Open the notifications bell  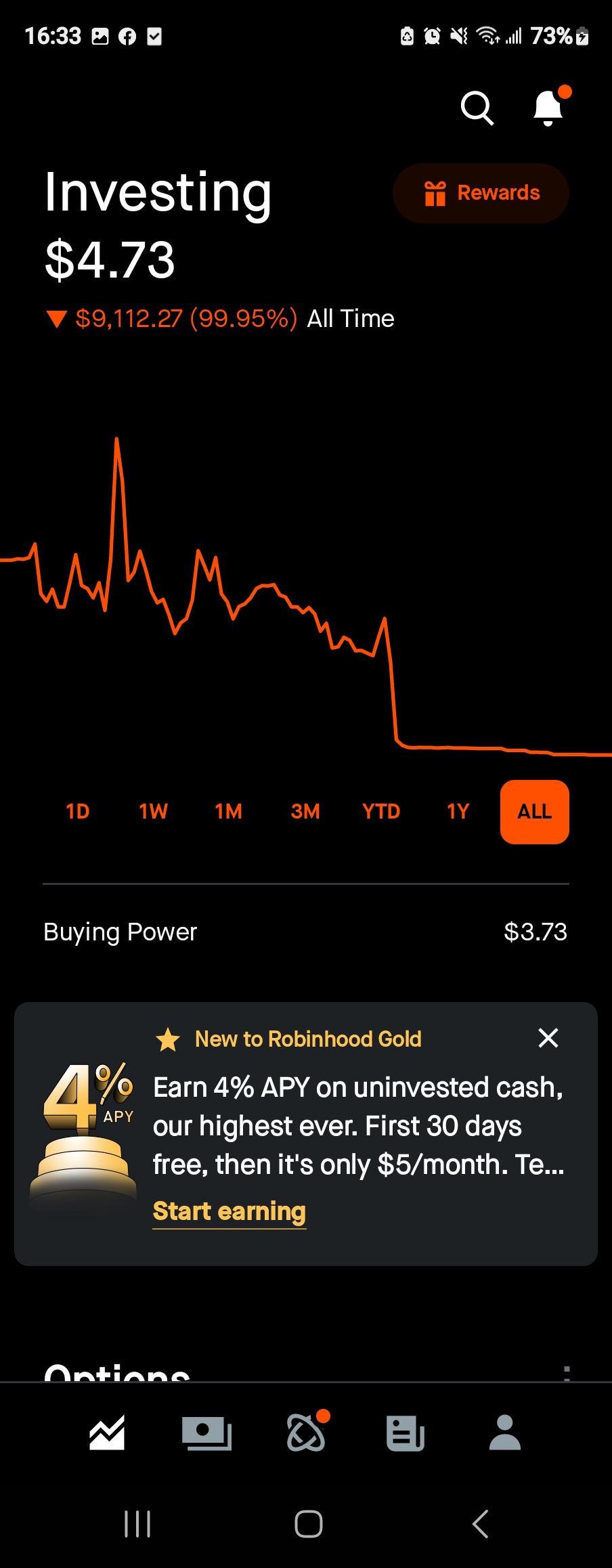coord(548,108)
